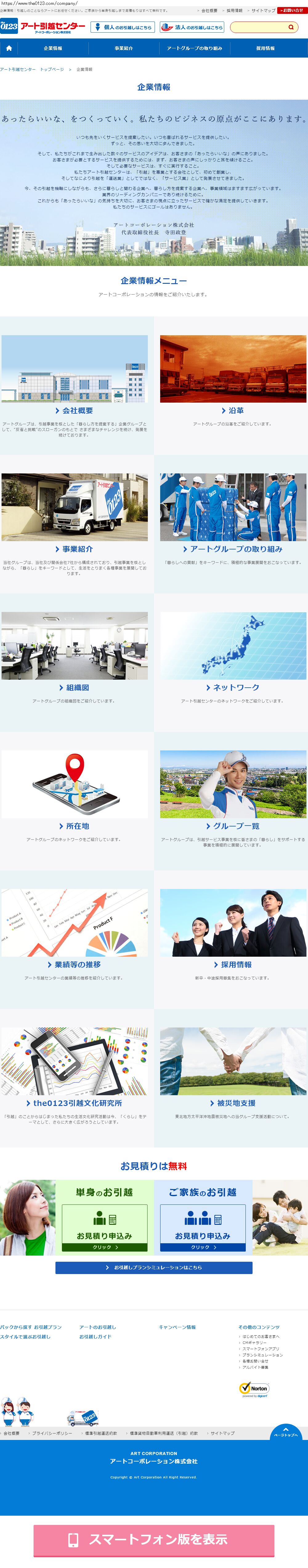
Task: Tap the header search field
Action: coord(259,27)
